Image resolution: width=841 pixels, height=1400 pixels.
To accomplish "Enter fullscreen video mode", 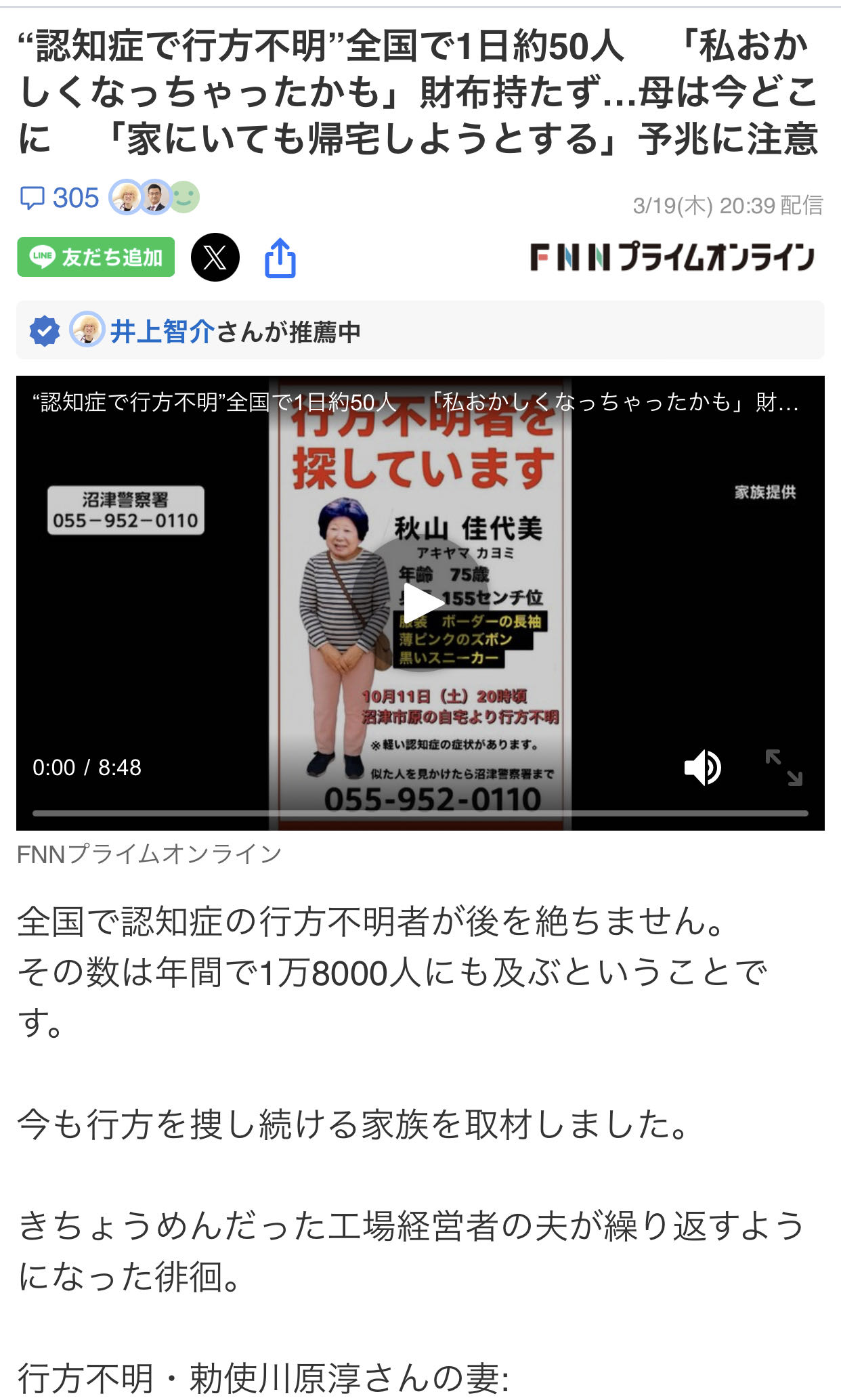I will 783,768.
